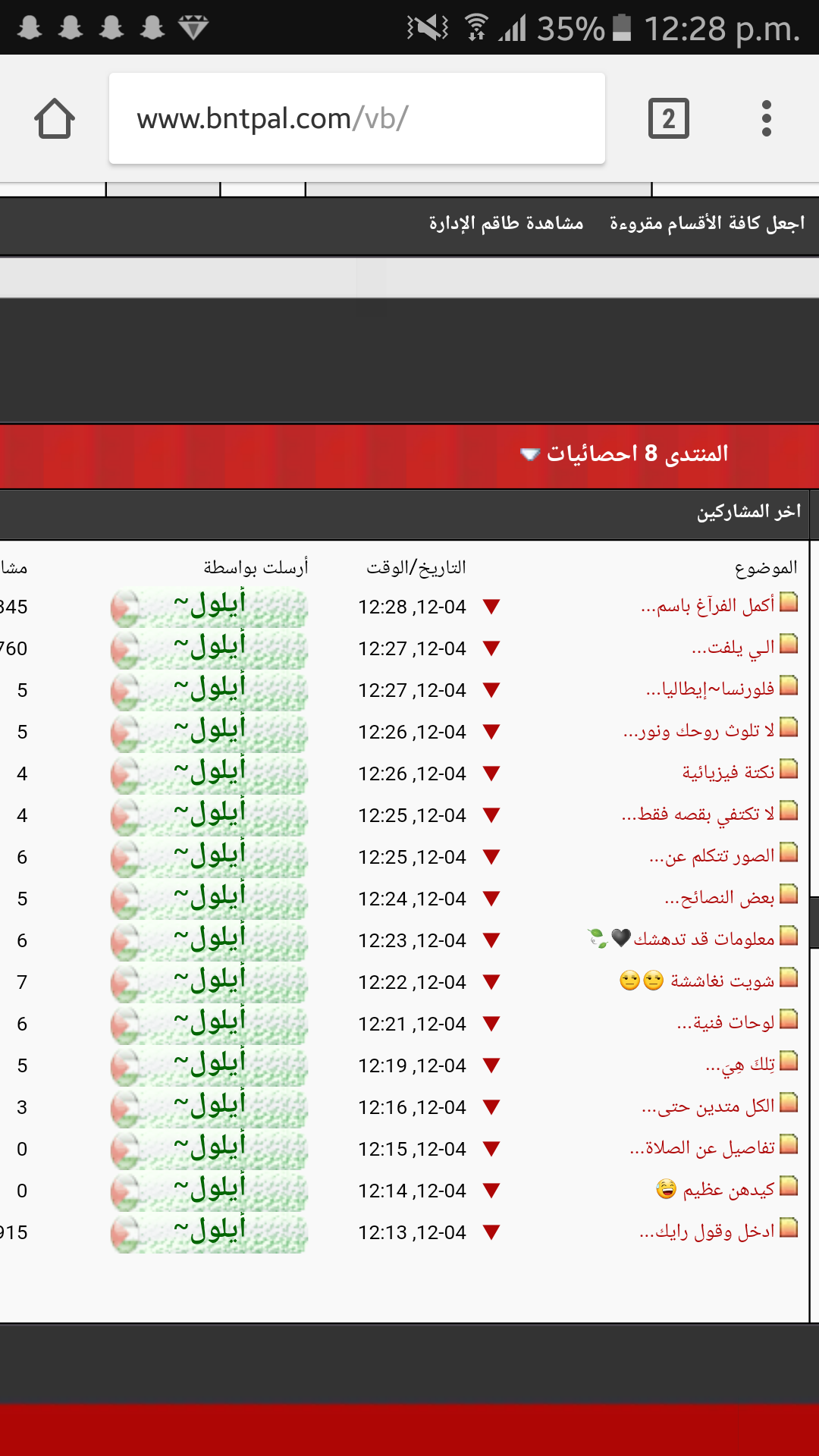The image size is (819, 1456).
Task: Open the topic شويت نغاشة
Action: [722, 981]
